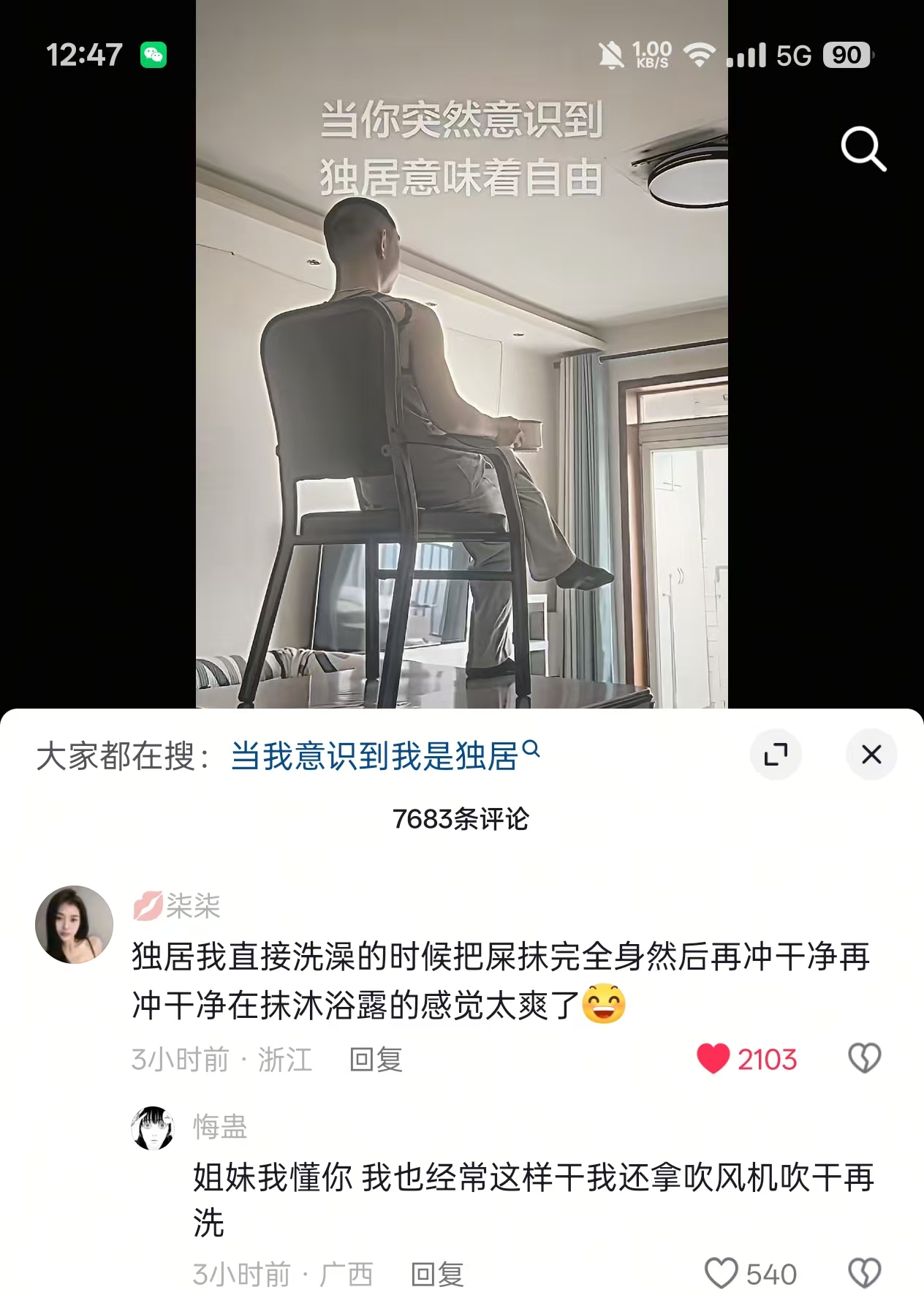Reply to 悔蛊's comment
The image size is (924, 1298).
point(437,1275)
